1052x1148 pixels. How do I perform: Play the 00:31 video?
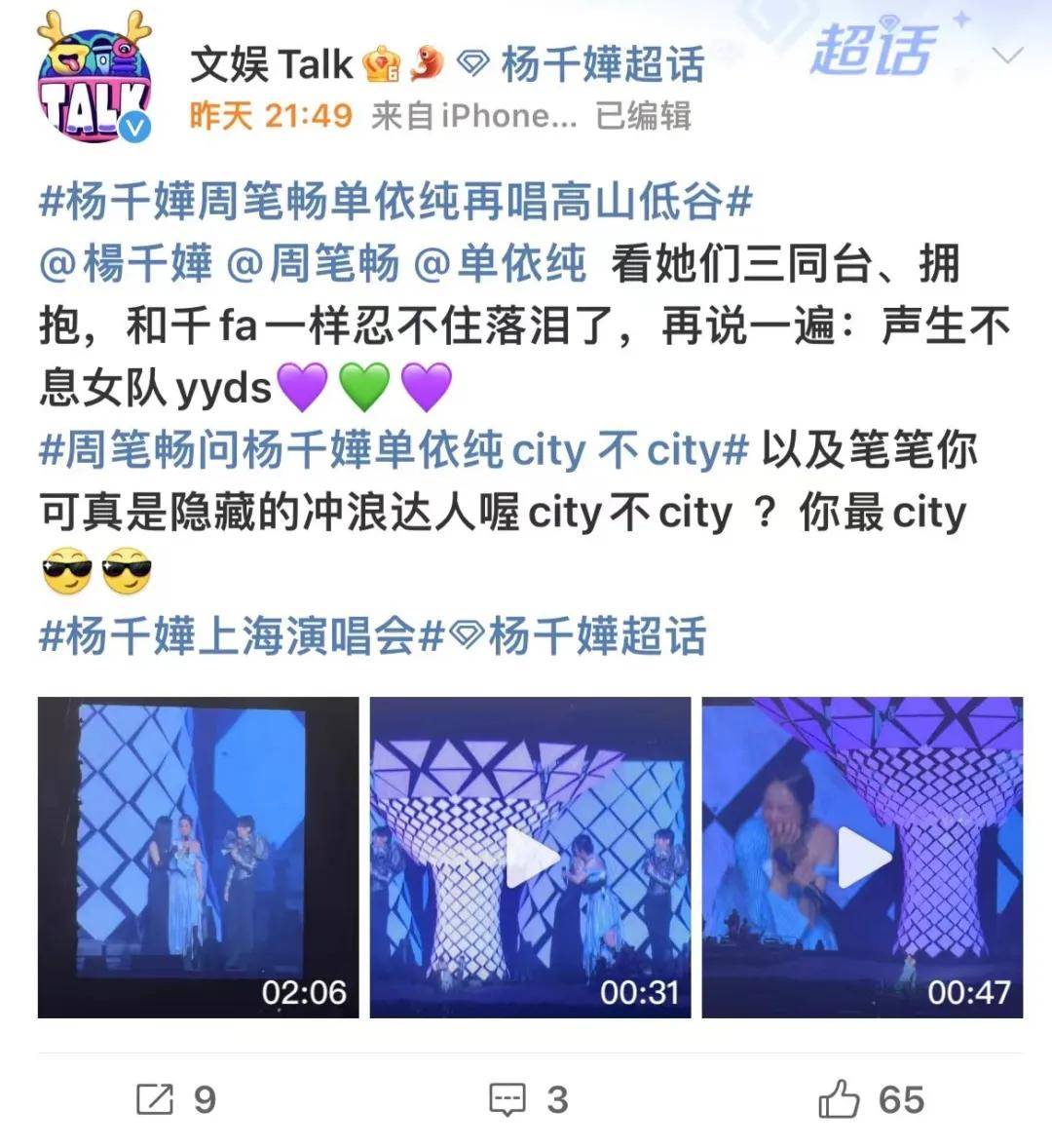(530, 858)
